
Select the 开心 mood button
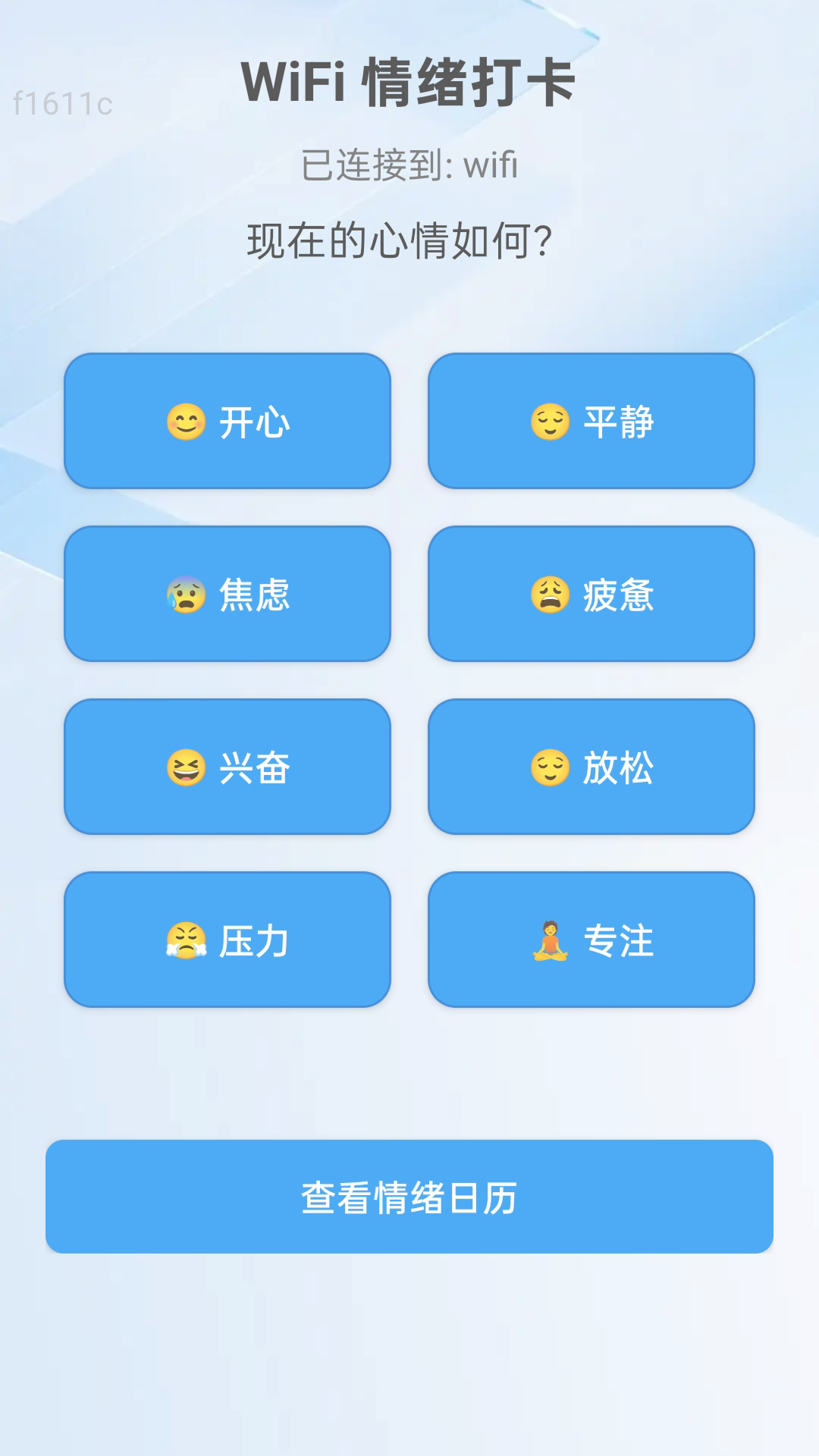pyautogui.click(x=227, y=421)
